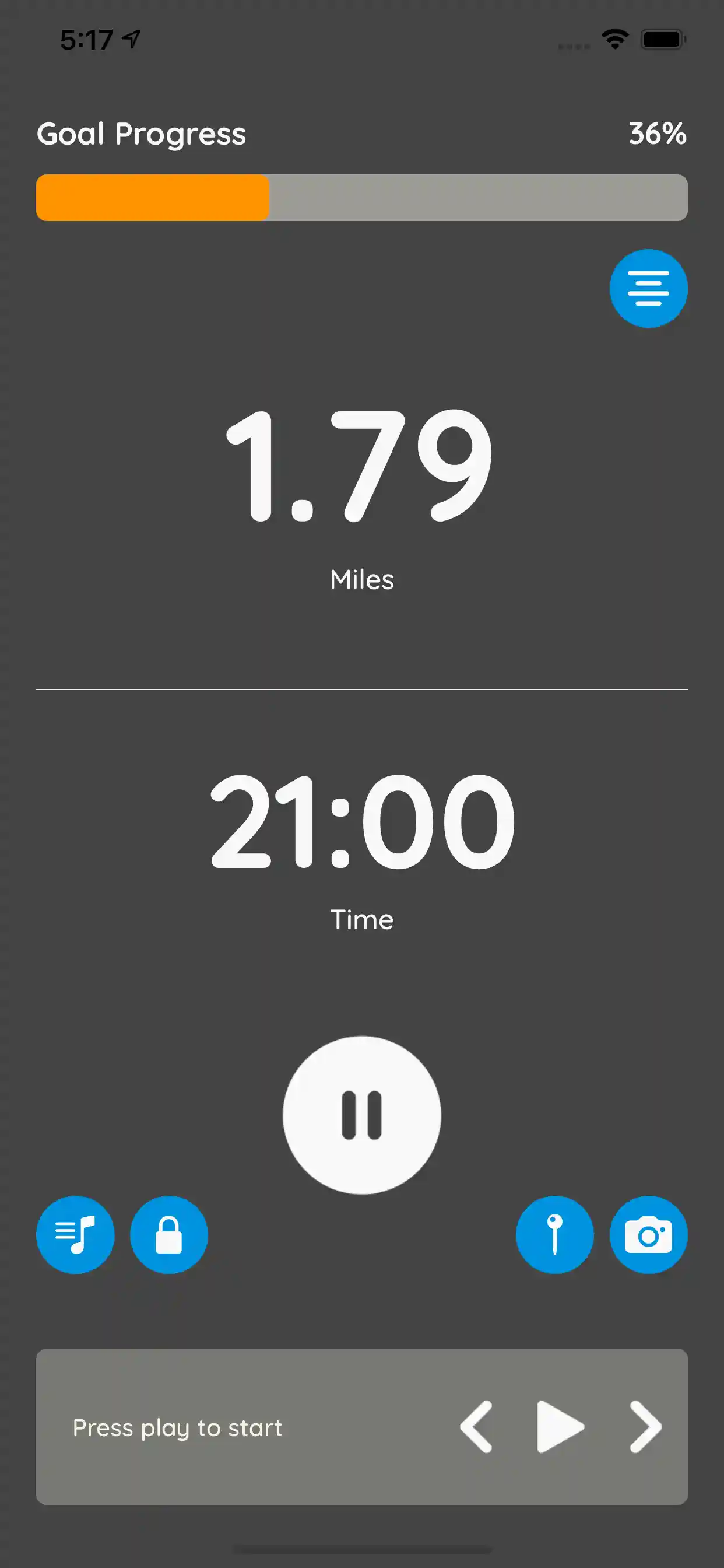This screenshot has height=1568, width=724.
Task: Pause the running workout
Action: click(361, 1115)
